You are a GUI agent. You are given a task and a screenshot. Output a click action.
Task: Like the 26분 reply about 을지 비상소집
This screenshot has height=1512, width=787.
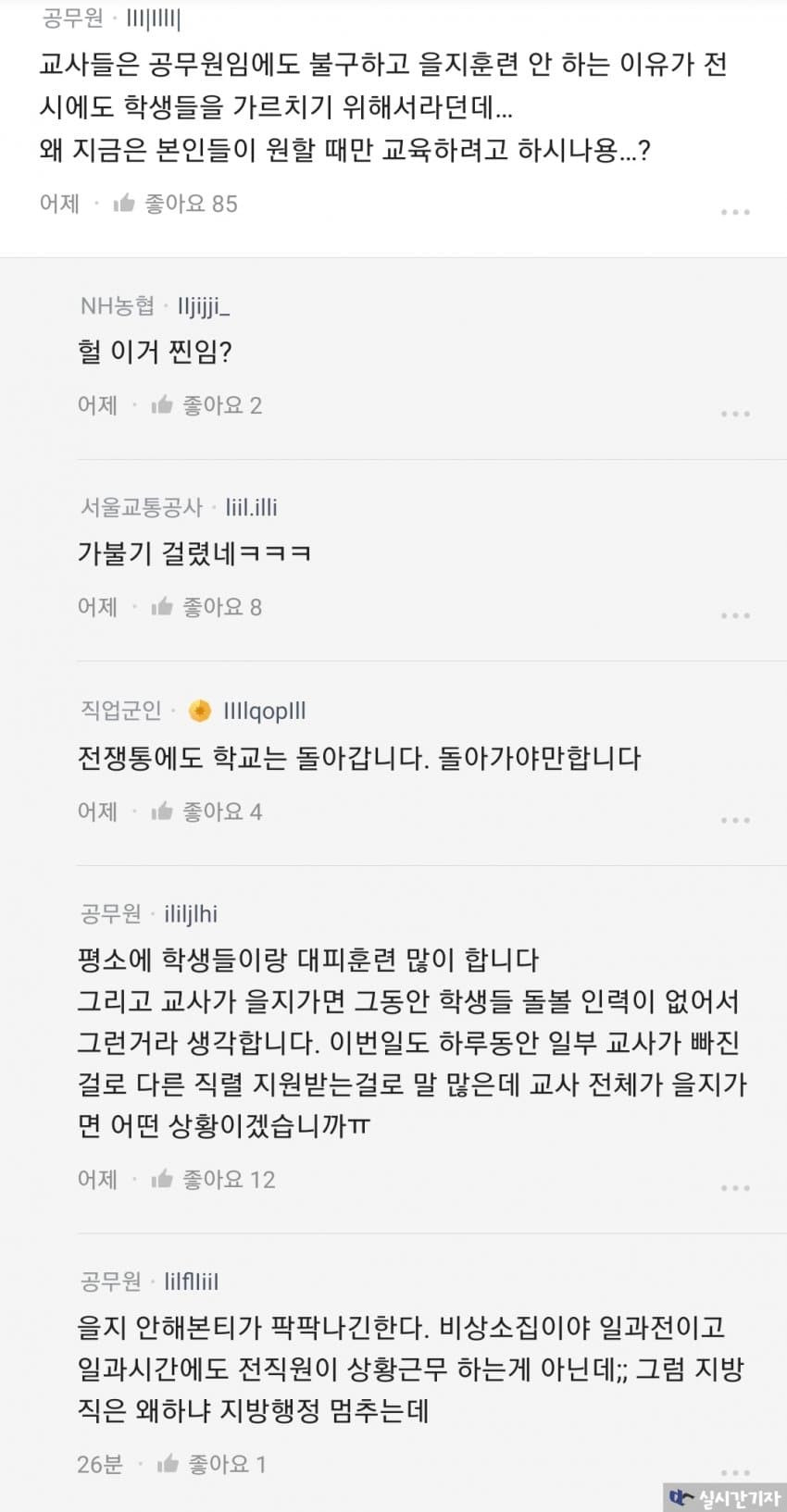168,1464
